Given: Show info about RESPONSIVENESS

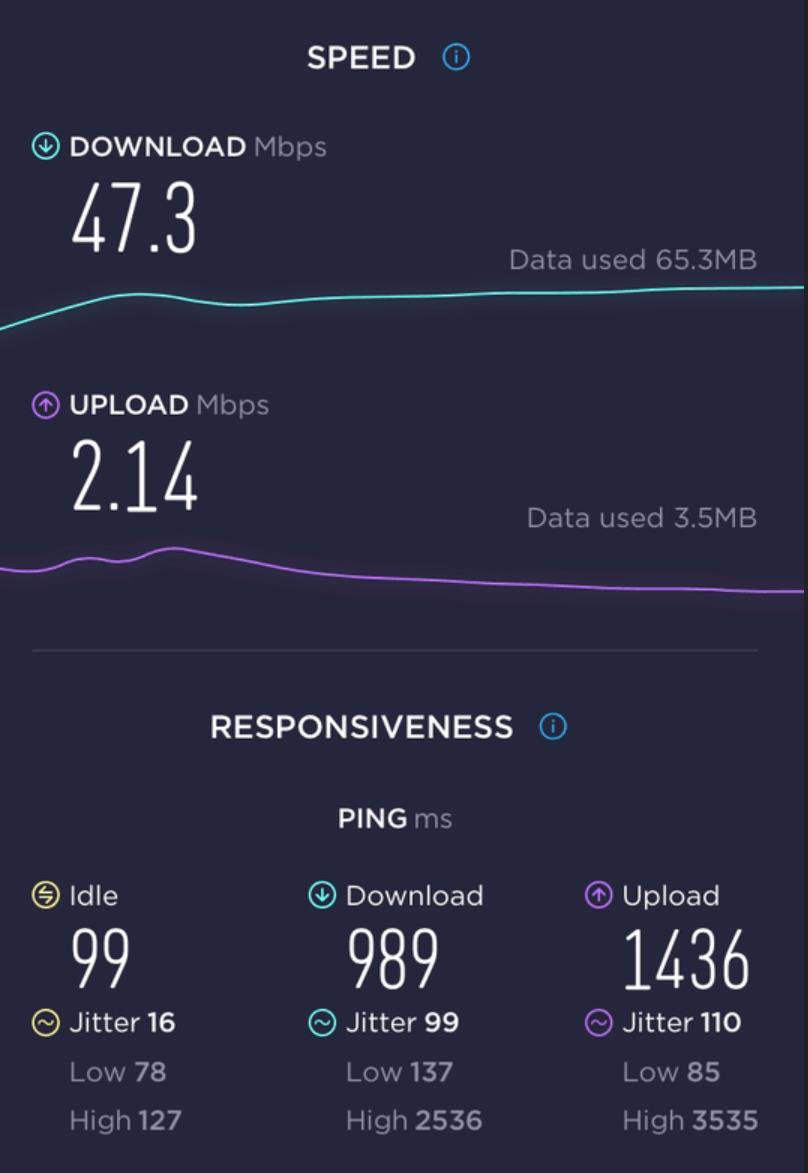Looking at the screenshot, I should click(553, 727).
